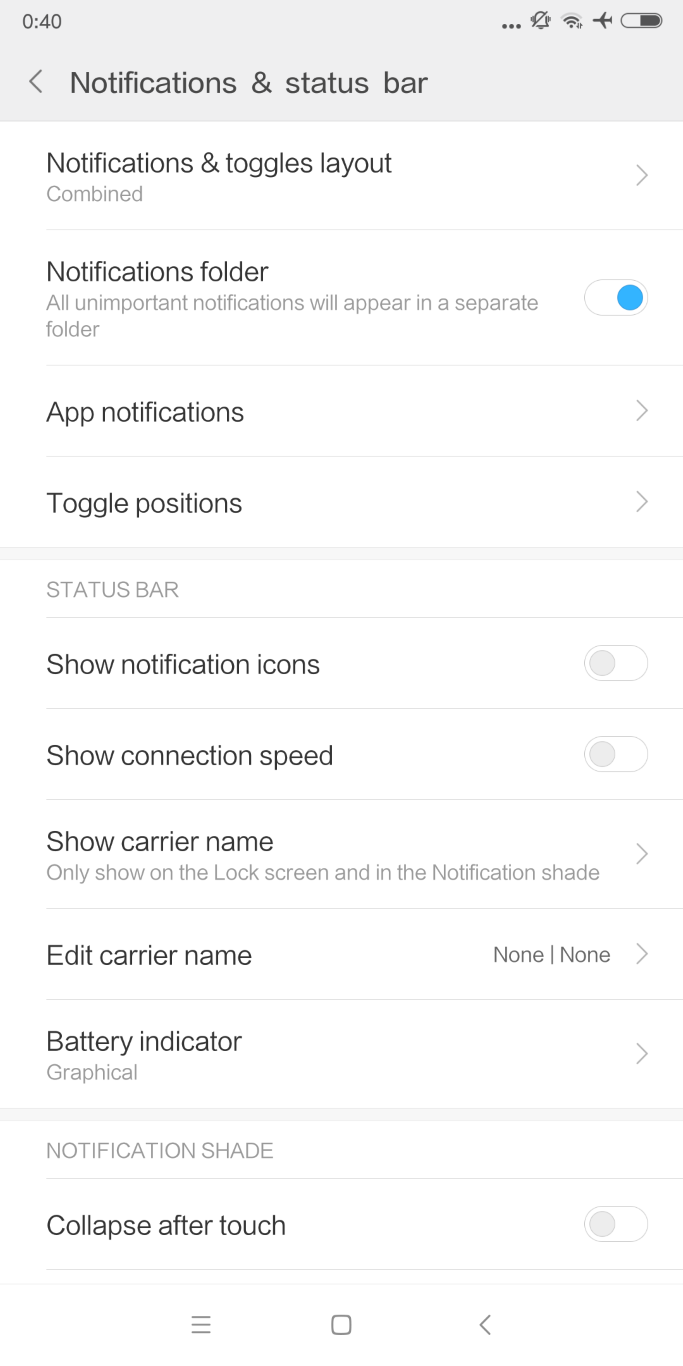Enable Show notification icons
Image resolution: width=683 pixels, height=1366 pixels.
[x=615, y=664]
